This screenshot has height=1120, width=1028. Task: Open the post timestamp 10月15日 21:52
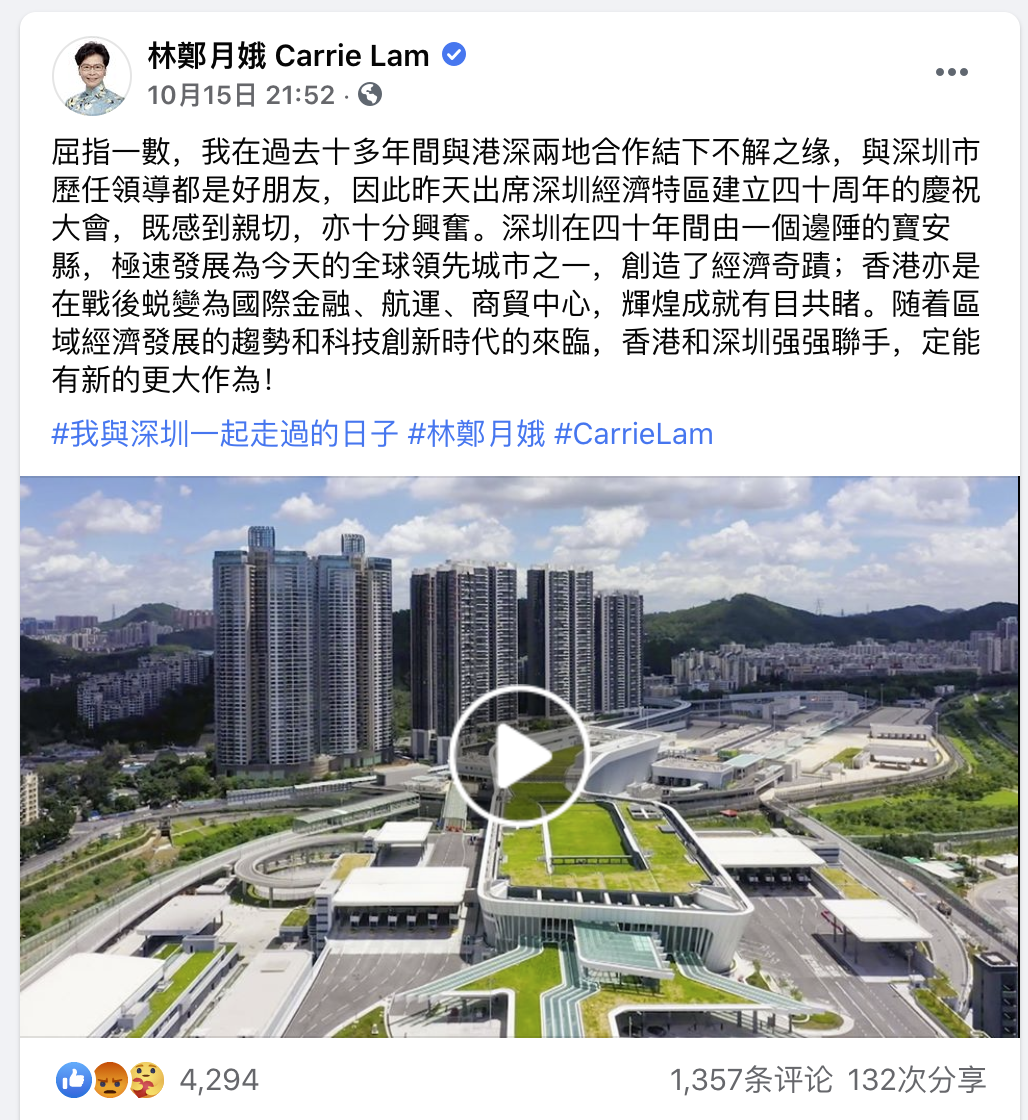241,95
